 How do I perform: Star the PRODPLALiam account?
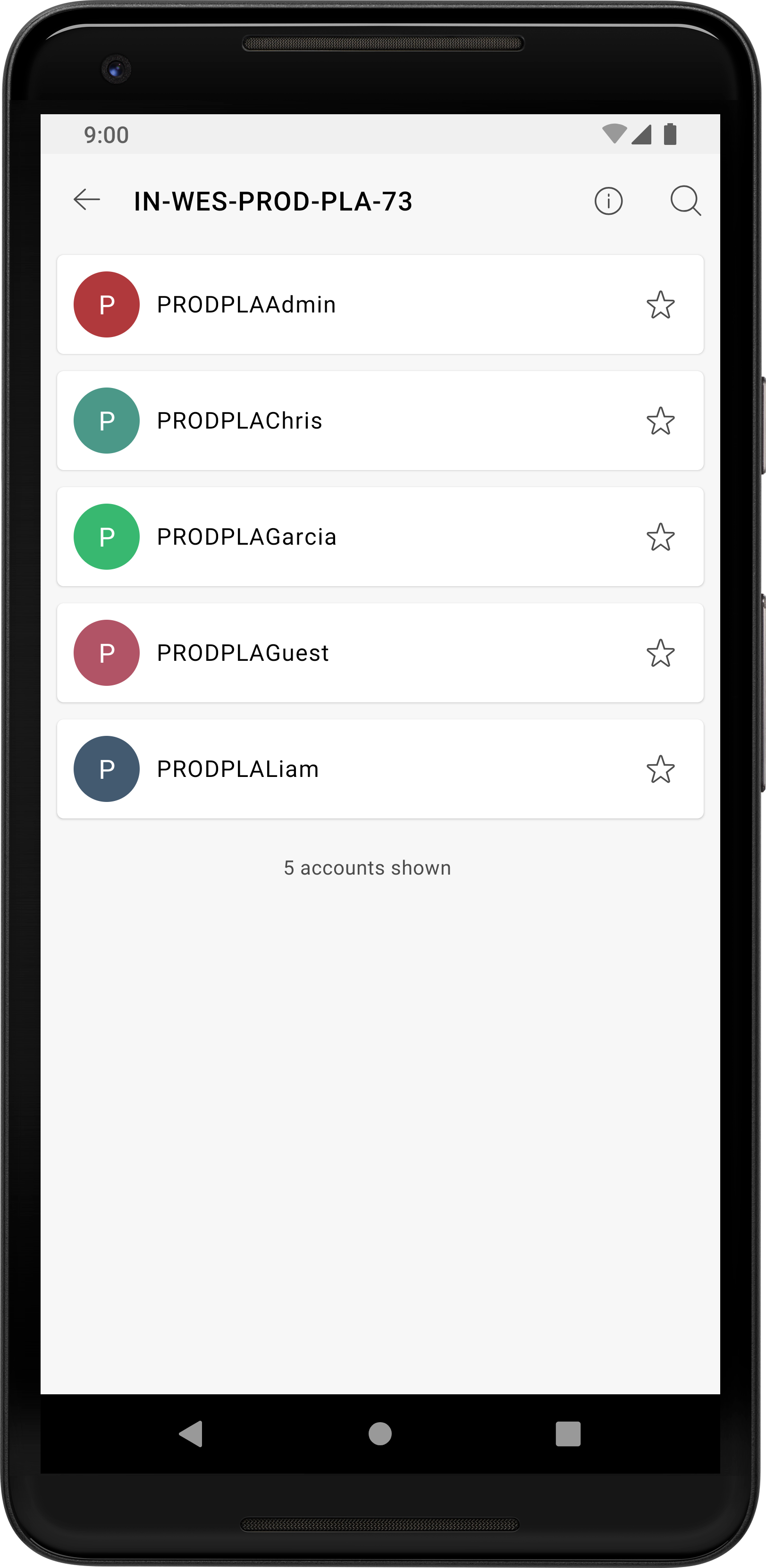660,770
